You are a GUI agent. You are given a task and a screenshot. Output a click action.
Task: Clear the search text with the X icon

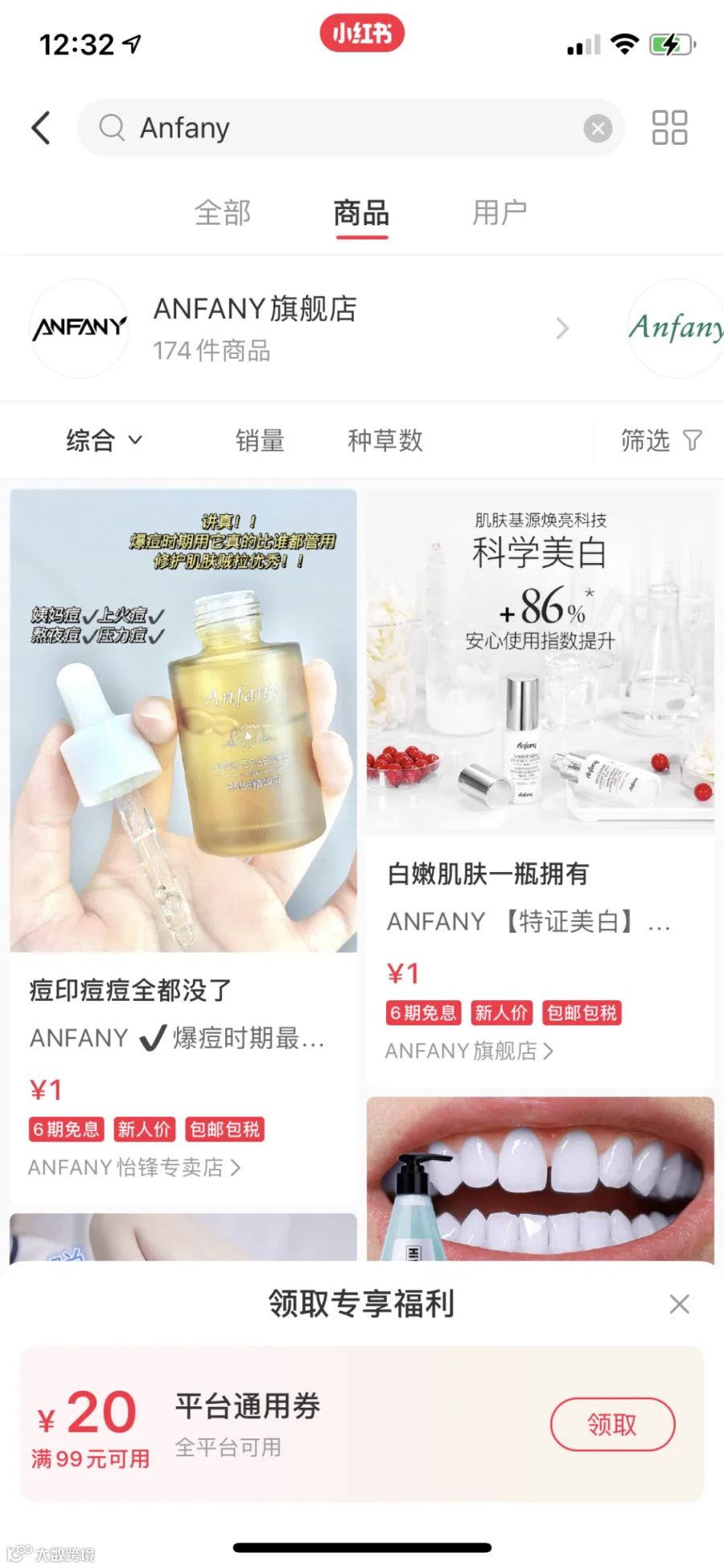tap(598, 127)
